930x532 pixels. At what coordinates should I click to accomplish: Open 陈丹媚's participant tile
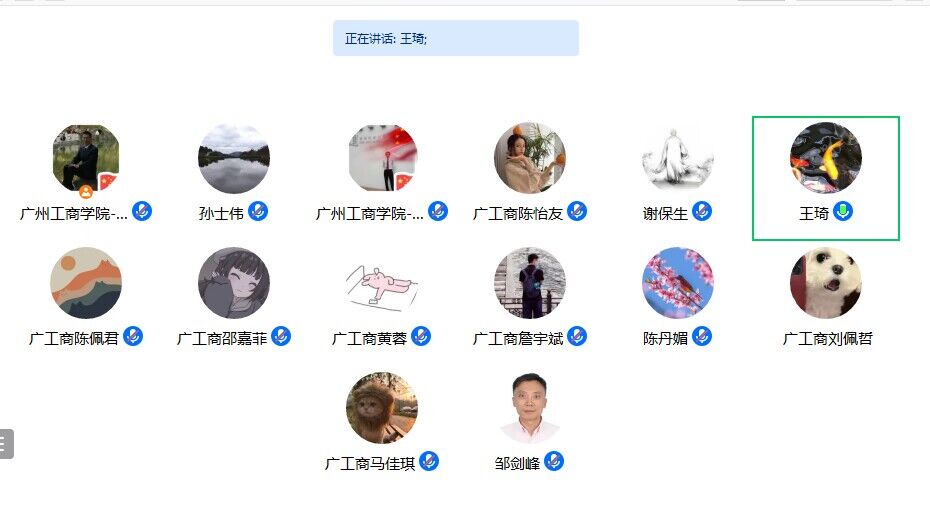coord(678,284)
